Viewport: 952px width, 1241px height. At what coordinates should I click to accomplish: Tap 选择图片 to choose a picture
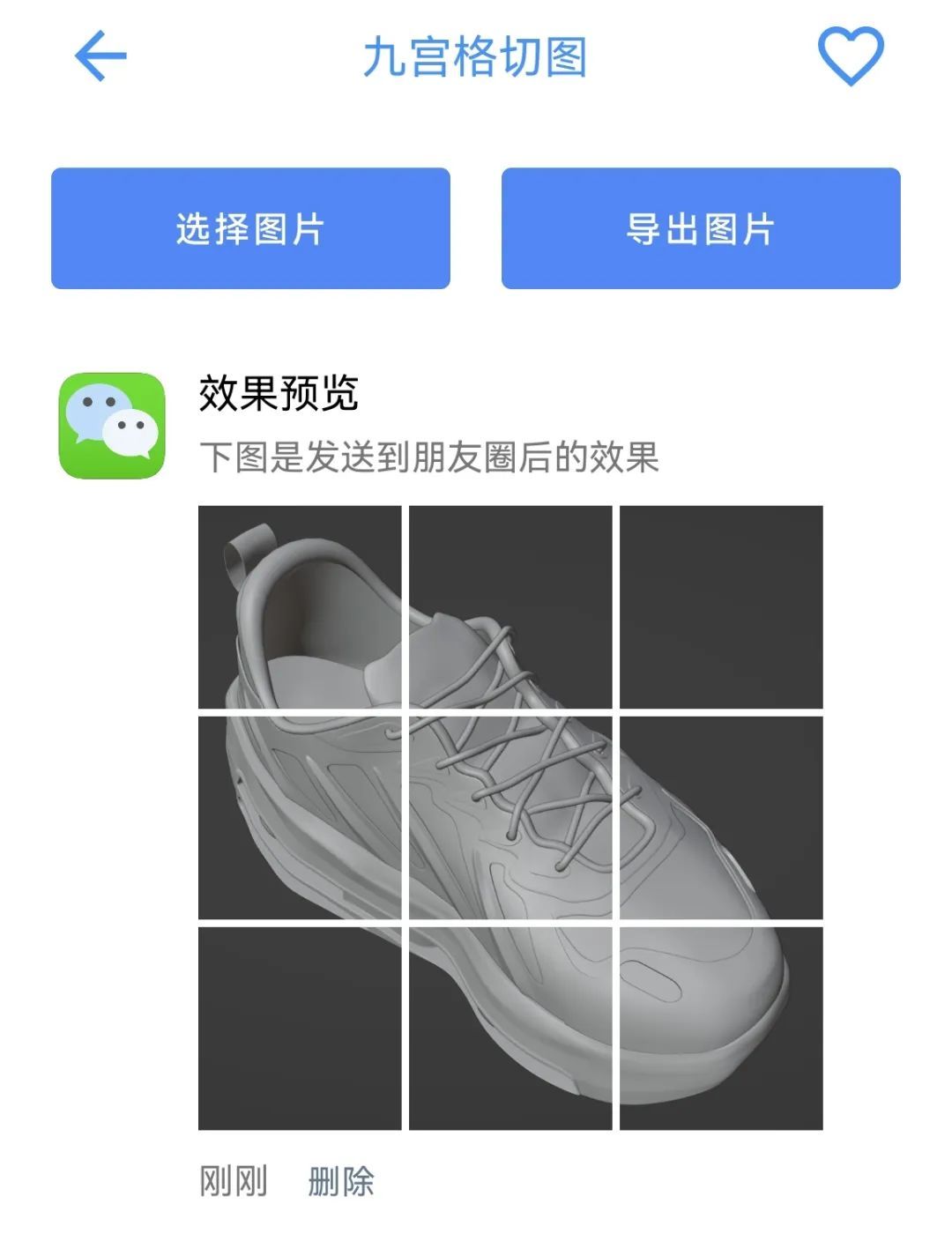pos(250,228)
